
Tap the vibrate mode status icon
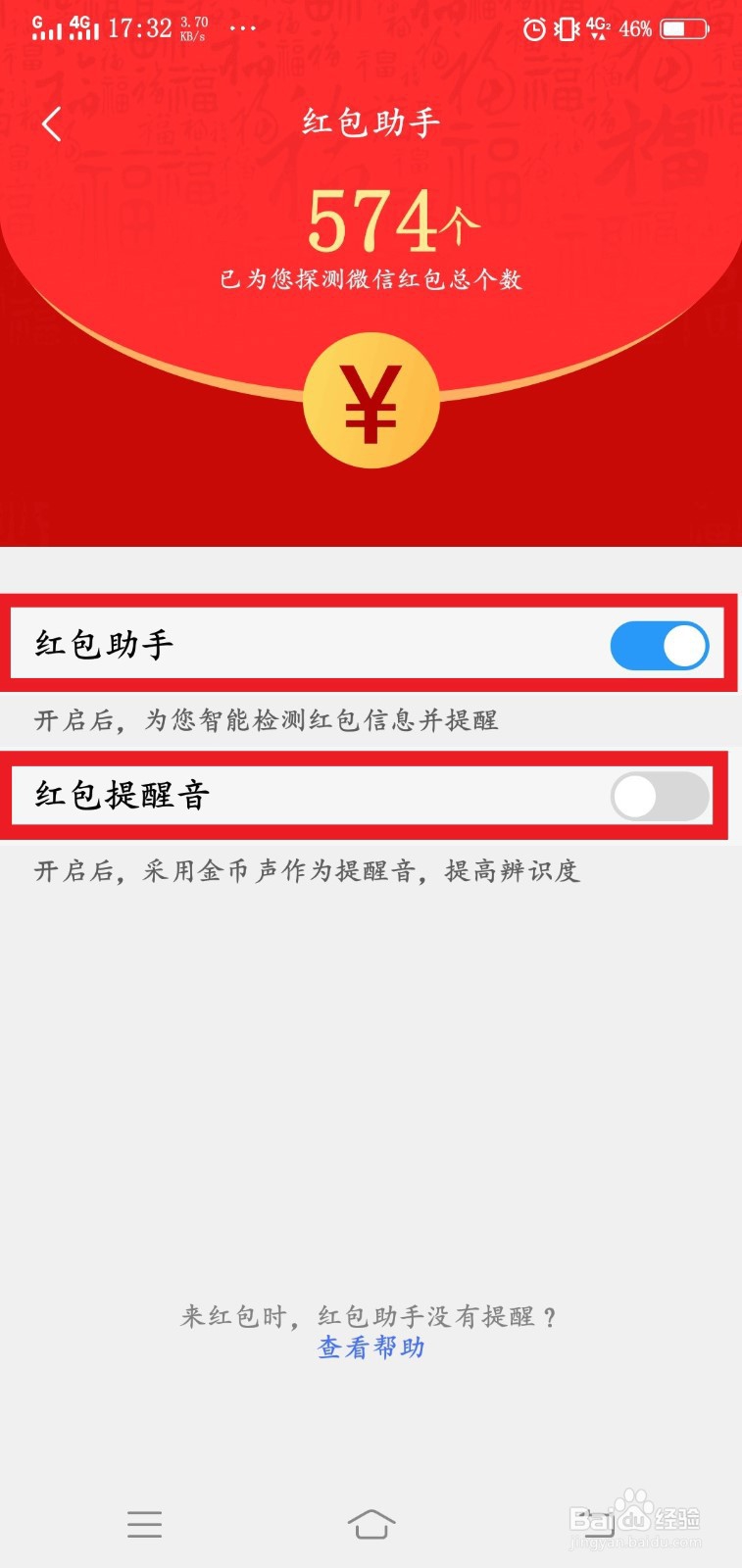[564, 29]
